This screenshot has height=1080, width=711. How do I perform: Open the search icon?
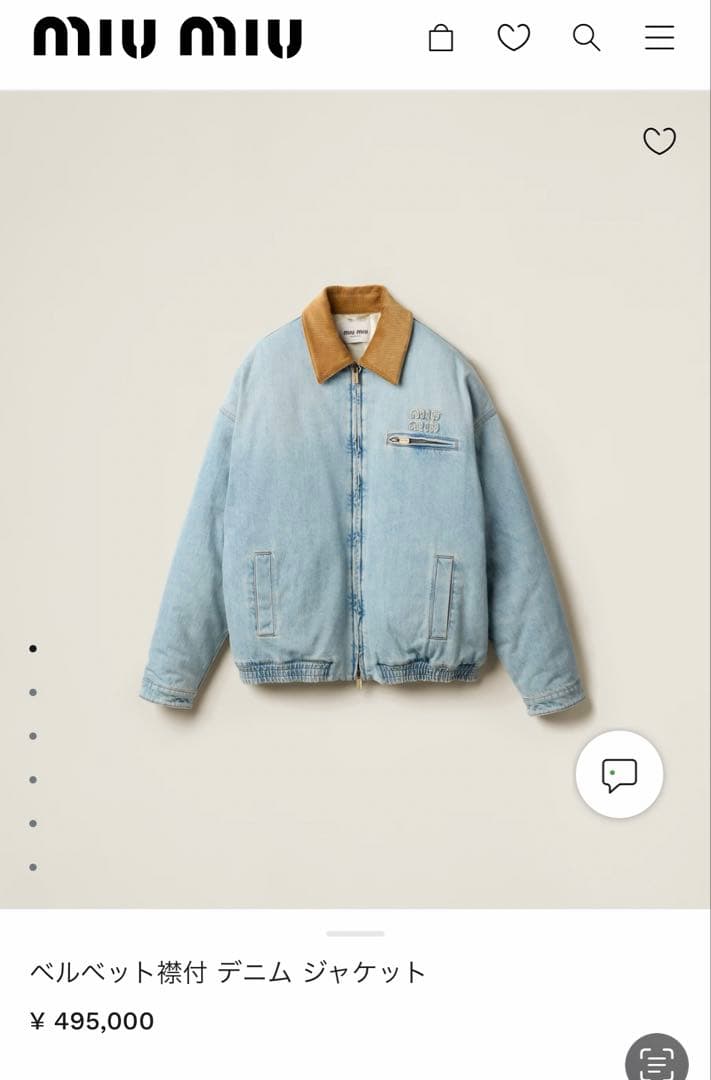click(x=586, y=38)
